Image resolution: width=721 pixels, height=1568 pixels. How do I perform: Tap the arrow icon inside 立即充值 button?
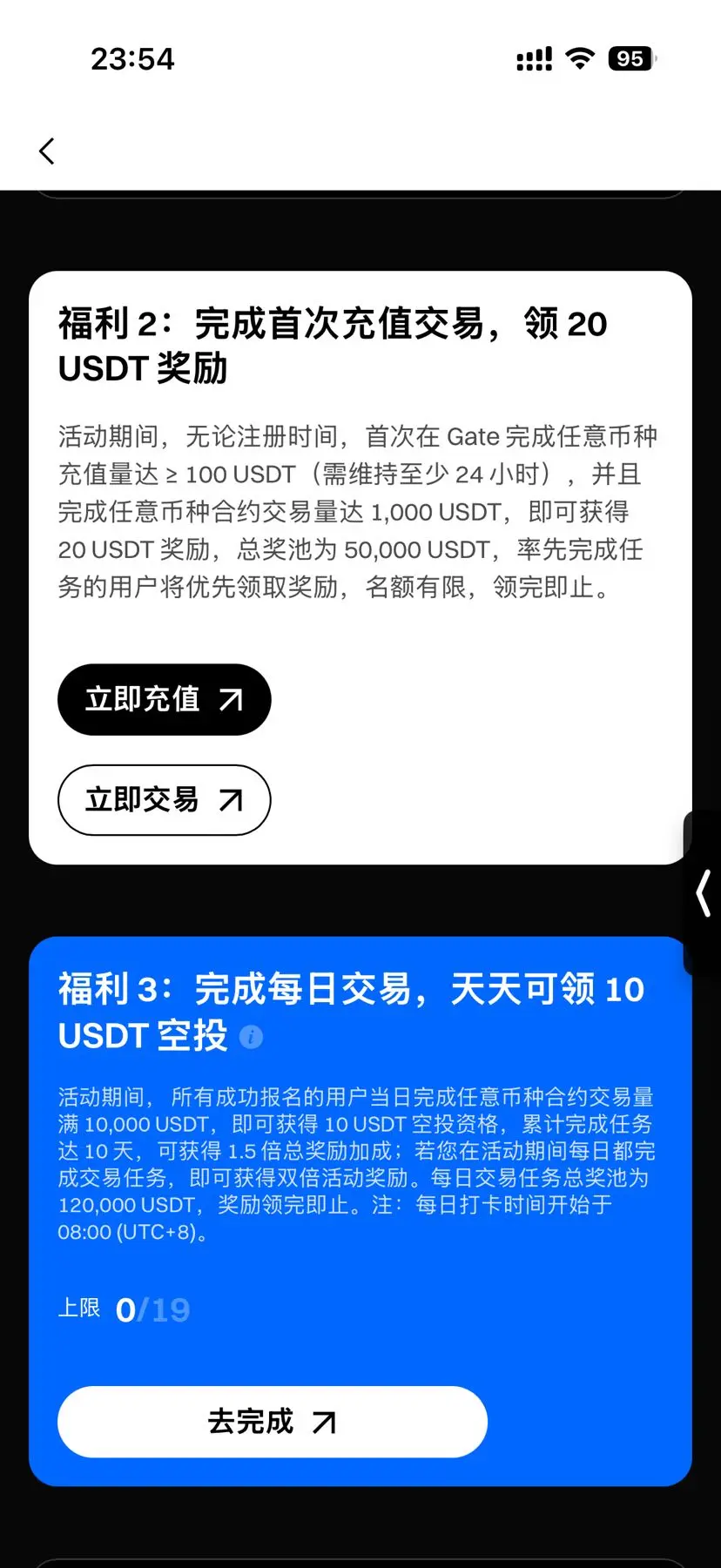tap(228, 699)
